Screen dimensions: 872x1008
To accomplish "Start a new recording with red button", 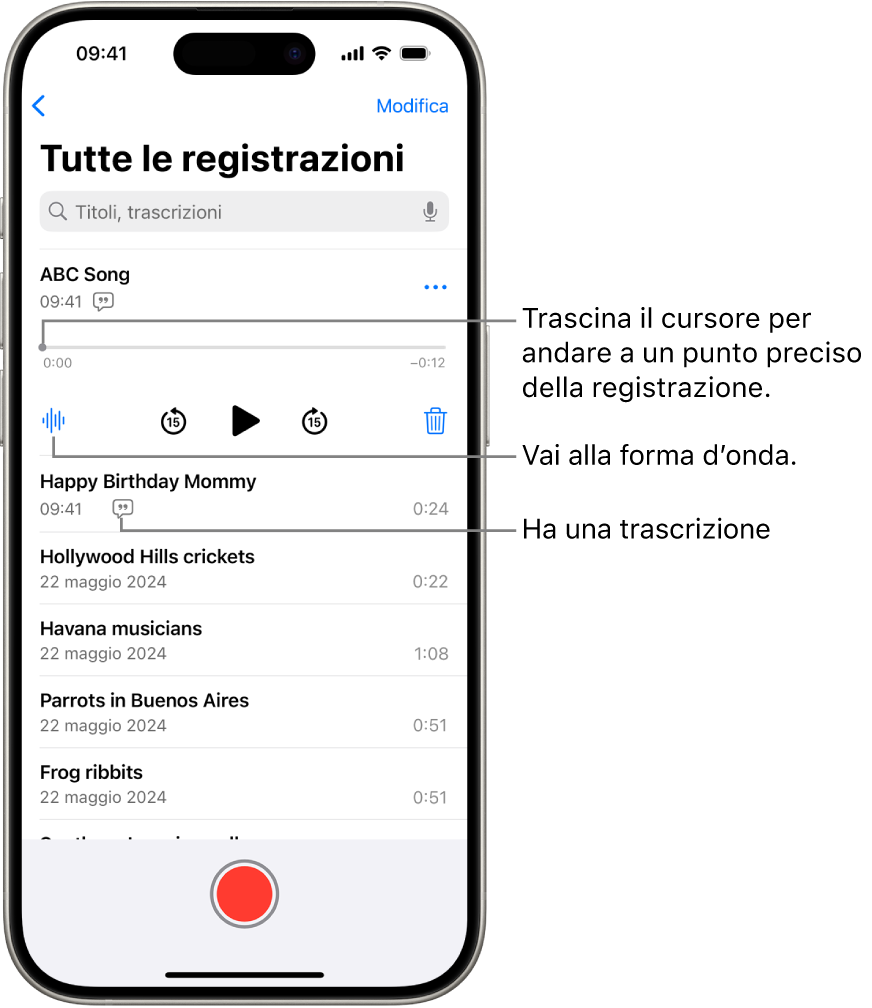I will point(244,895).
